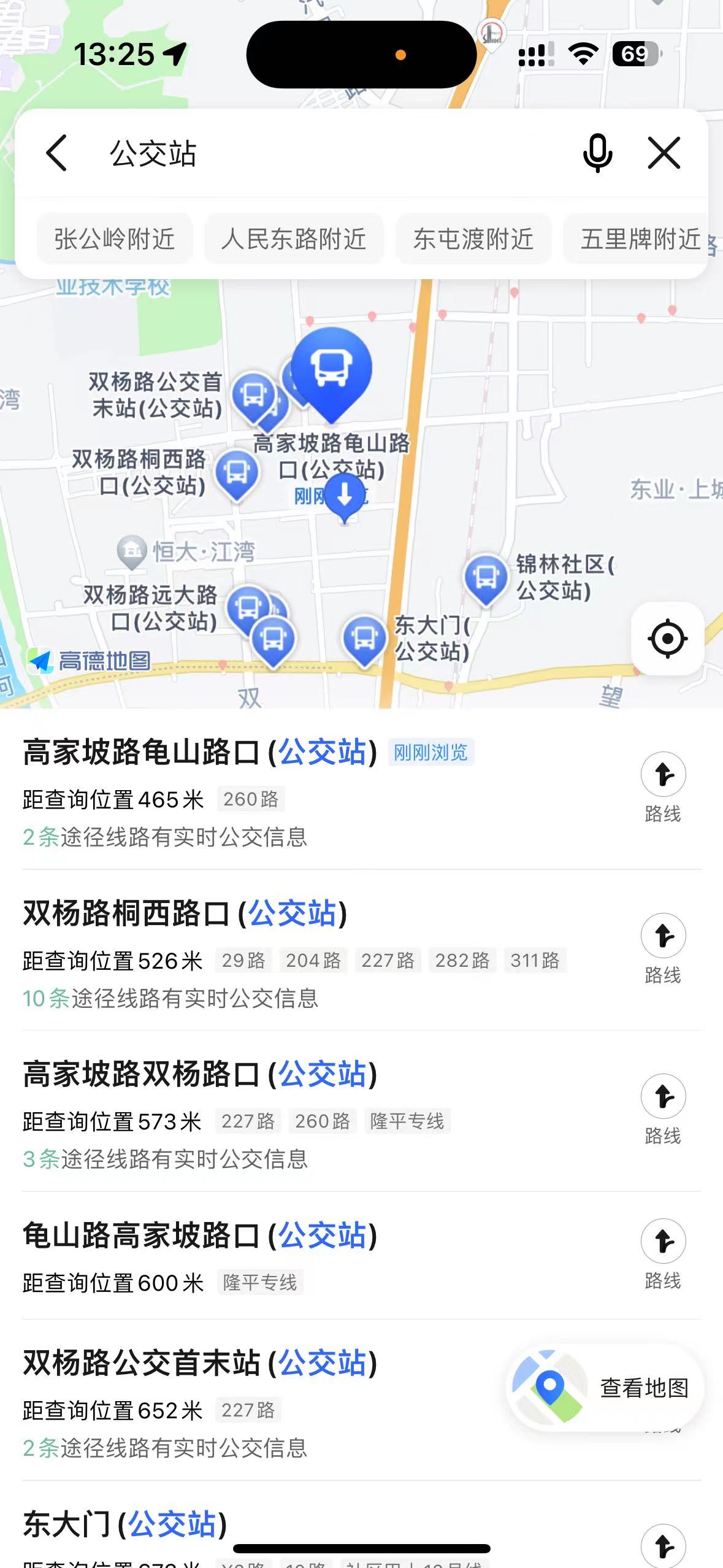
Task: Select the 人民东路附近 suggestion chip
Action: click(x=294, y=239)
